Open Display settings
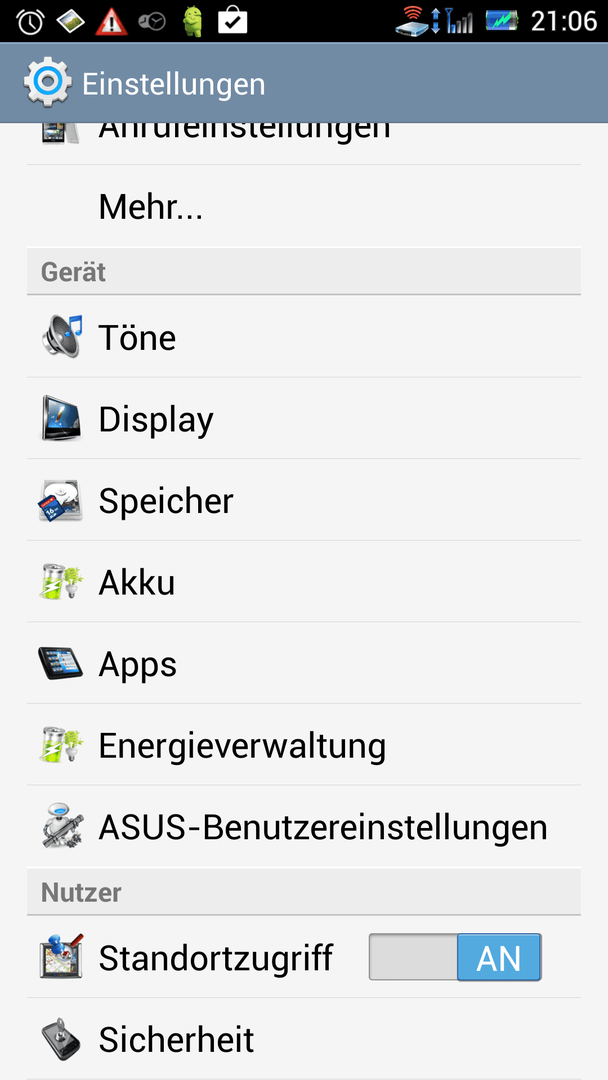The width and height of the screenshot is (608, 1080). coord(304,418)
